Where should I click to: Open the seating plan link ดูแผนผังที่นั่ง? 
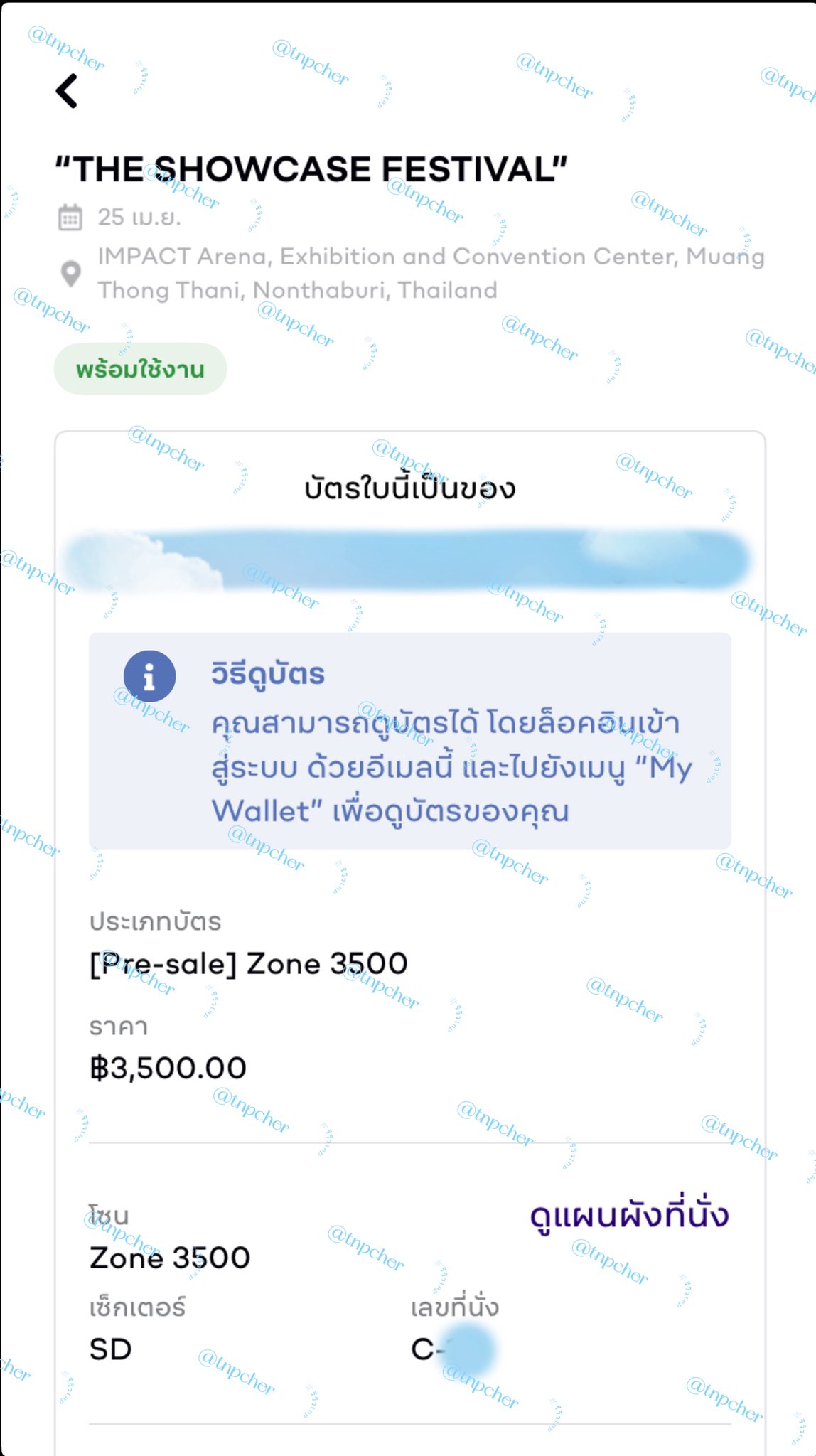[x=629, y=1216]
